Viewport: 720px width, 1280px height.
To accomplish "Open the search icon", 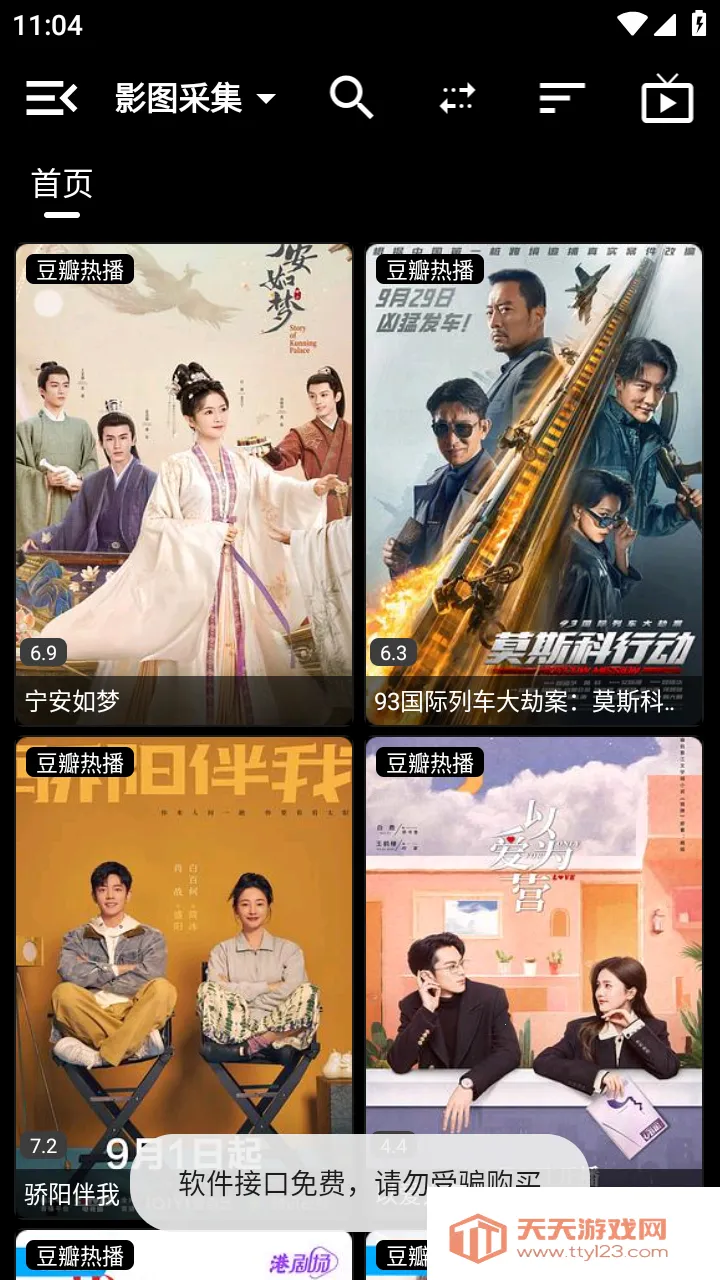I will (351, 97).
